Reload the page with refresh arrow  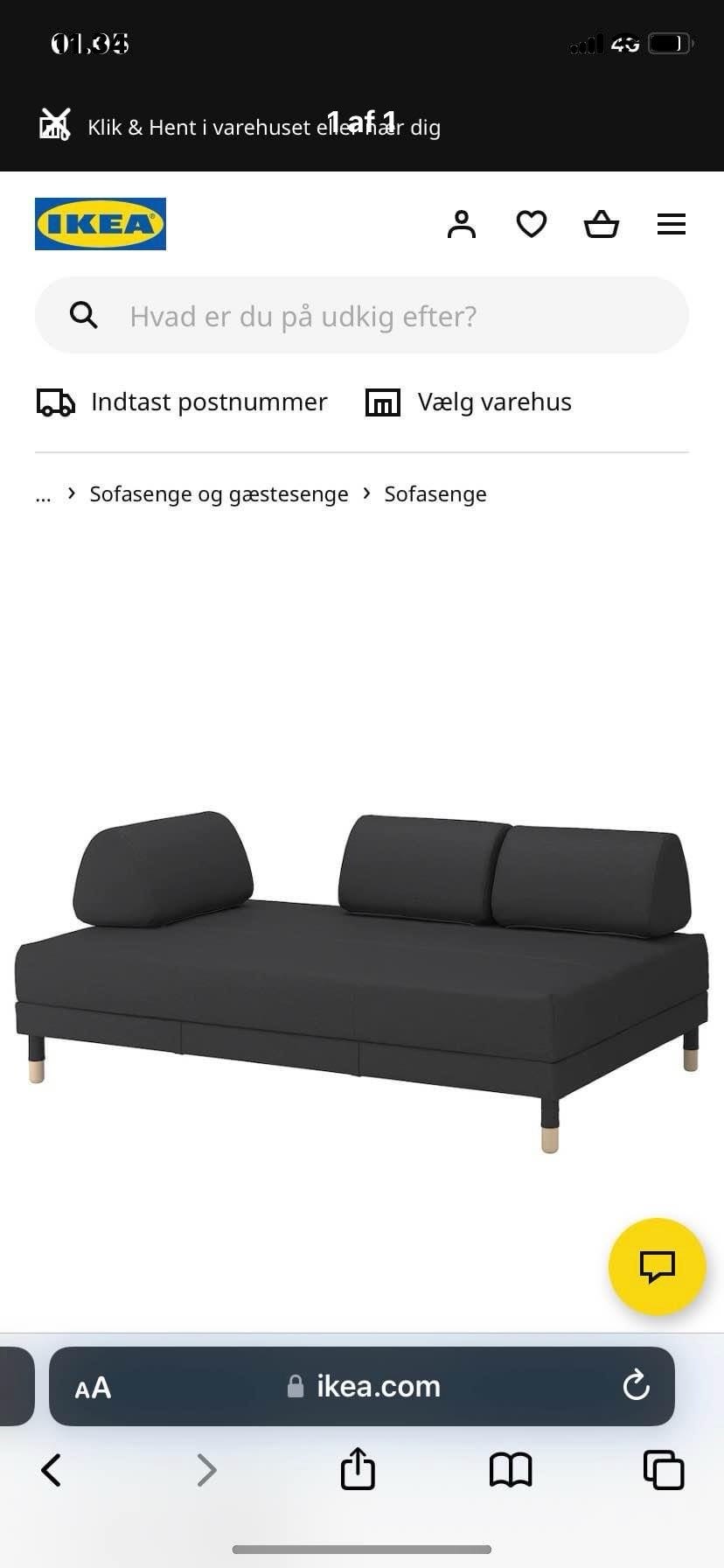pos(637,1386)
